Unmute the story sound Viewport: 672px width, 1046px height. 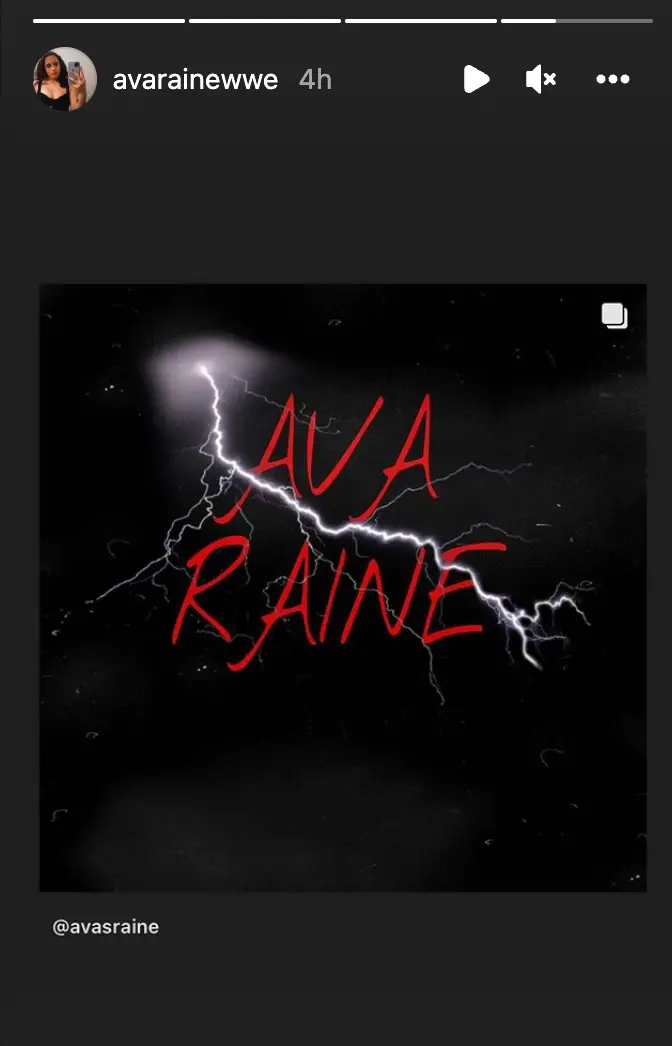[540, 79]
